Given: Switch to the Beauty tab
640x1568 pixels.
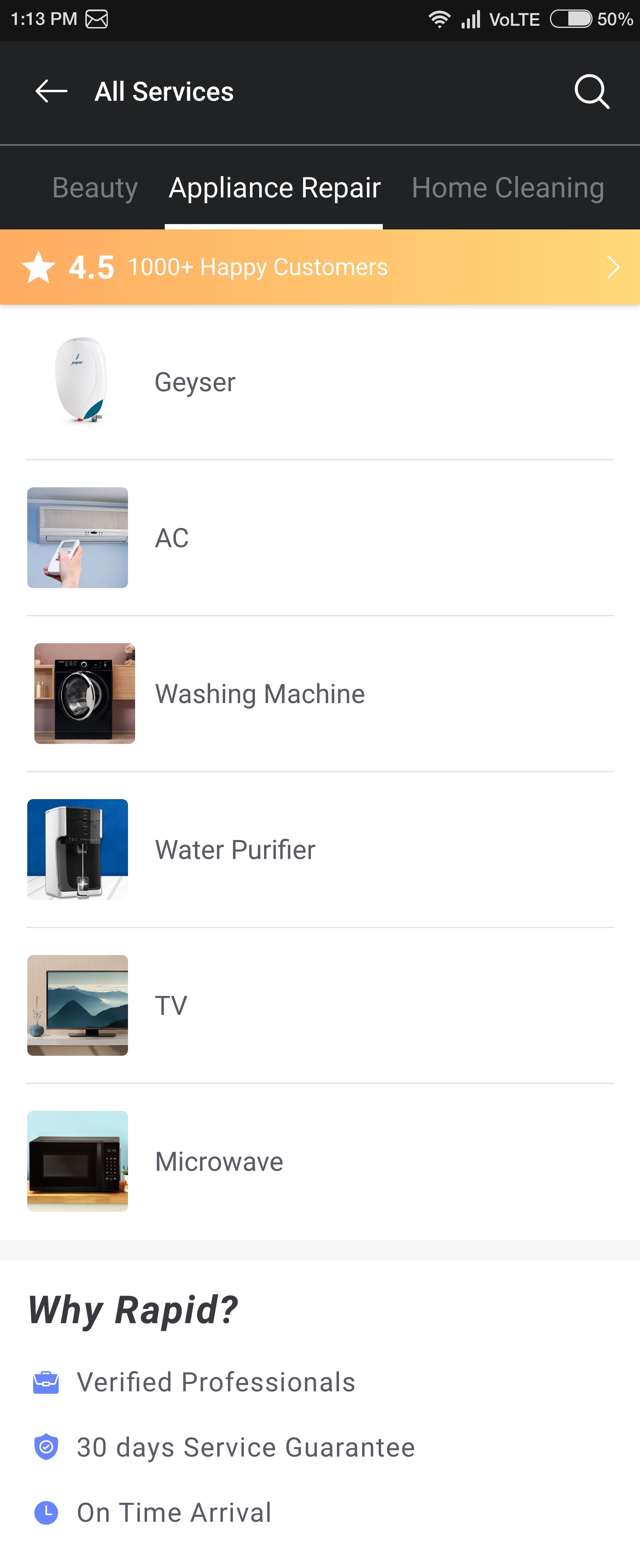Looking at the screenshot, I should pos(95,187).
